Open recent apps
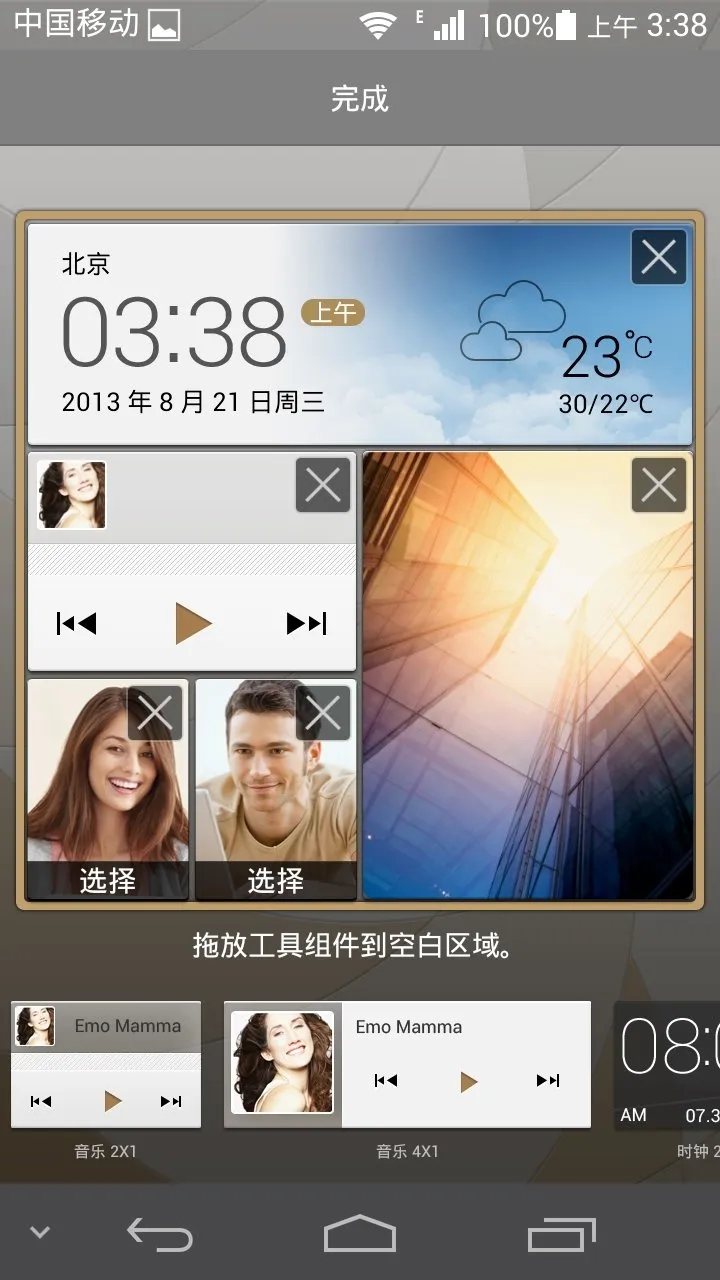Screen dimensions: 720x1280 [561, 1234]
